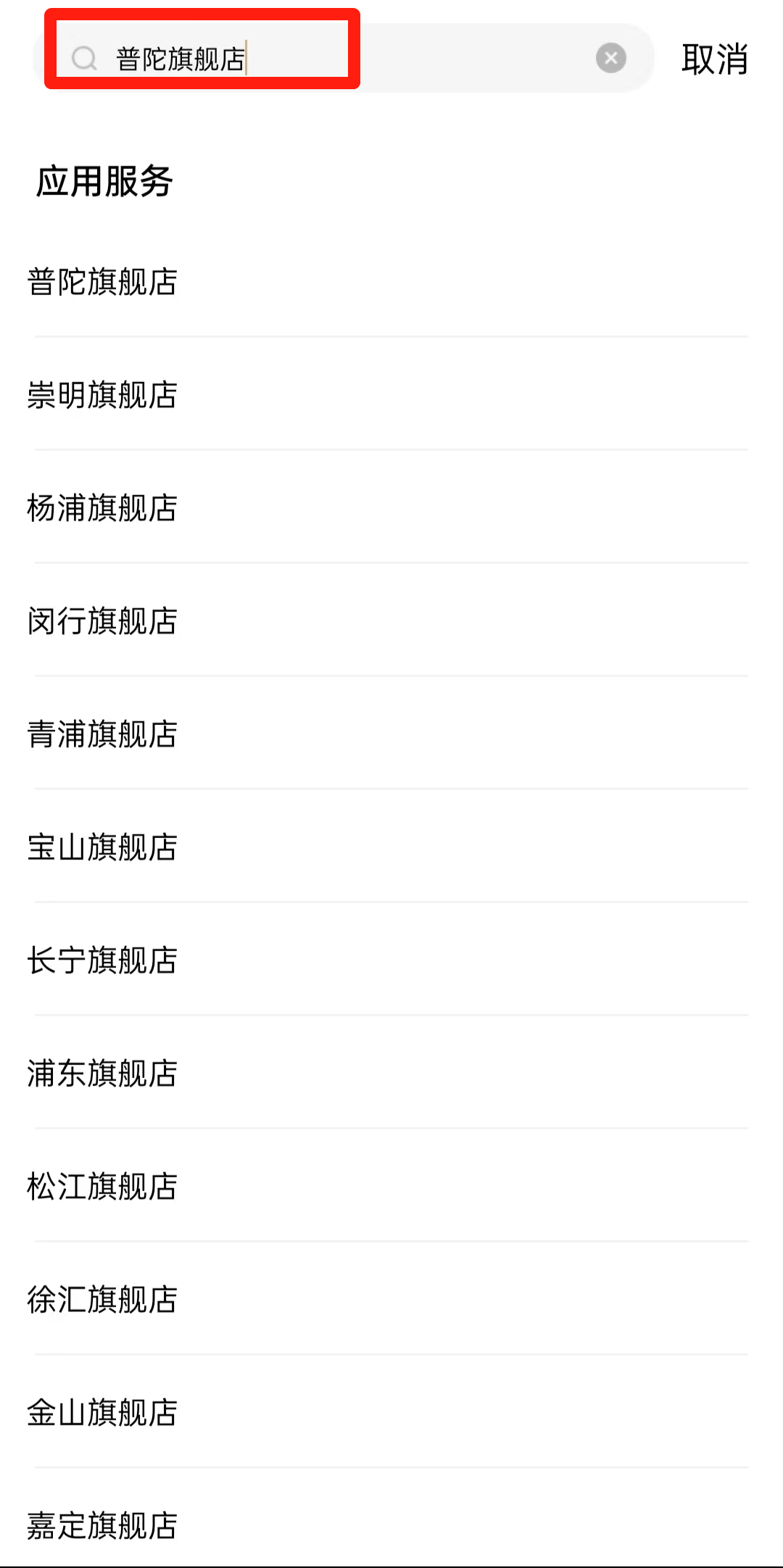
Task: Choose 徐汇旗舰店
Action: [x=103, y=1300]
